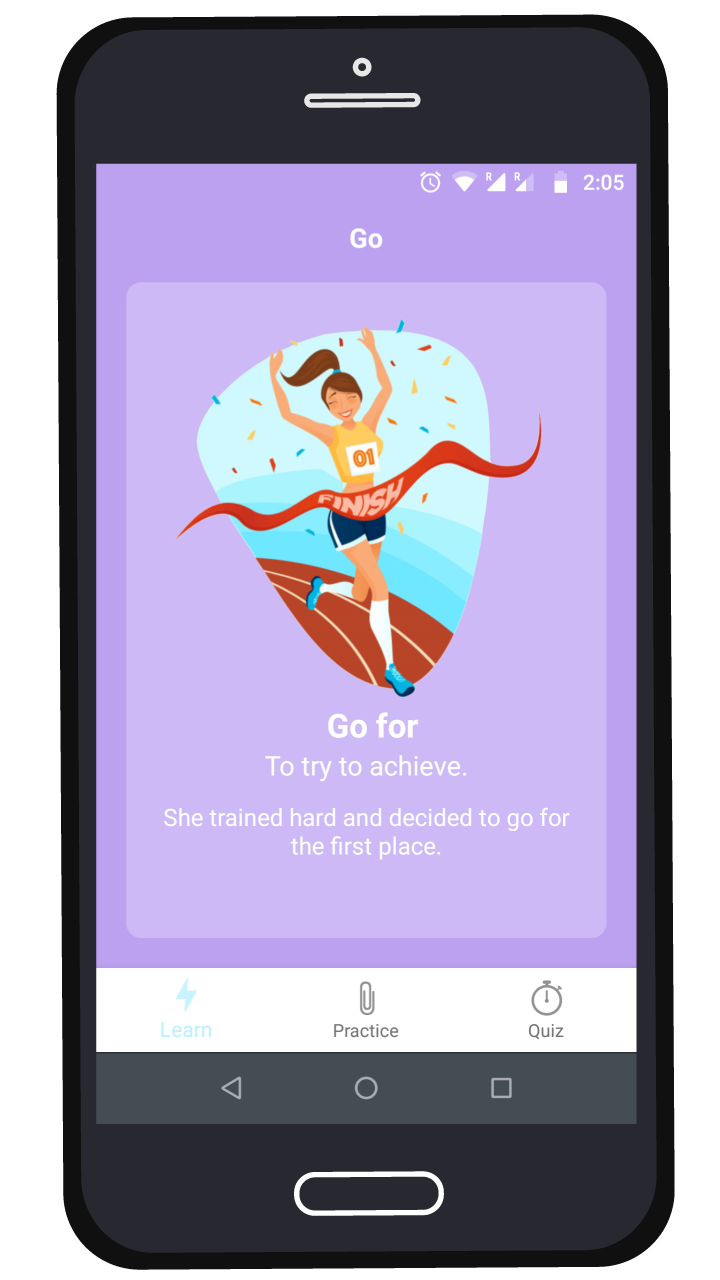Open the recent apps view
The height and width of the screenshot is (1280, 720).
tap(501, 1088)
